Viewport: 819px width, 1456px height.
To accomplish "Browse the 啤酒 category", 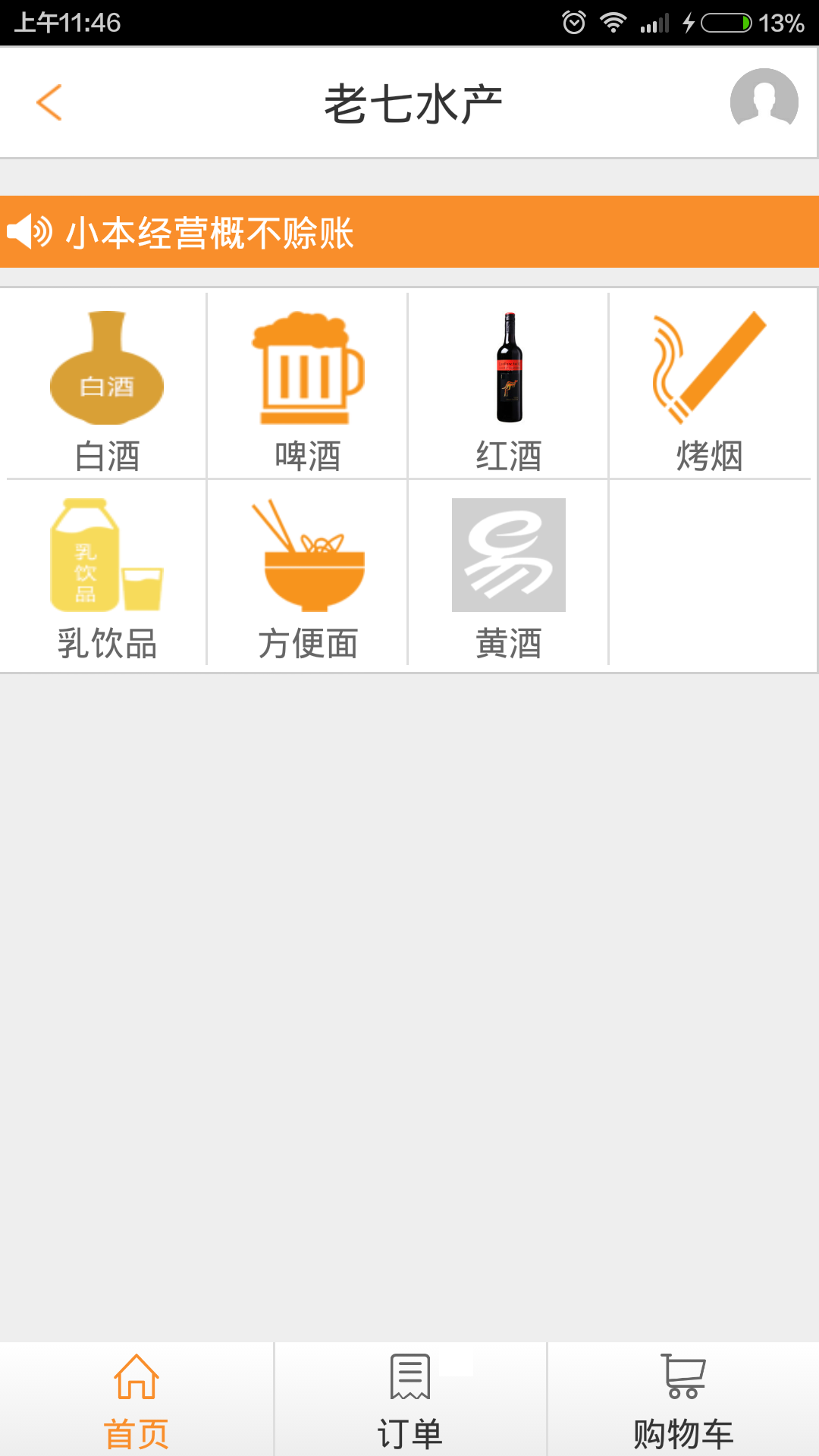I will pyautogui.click(x=308, y=388).
